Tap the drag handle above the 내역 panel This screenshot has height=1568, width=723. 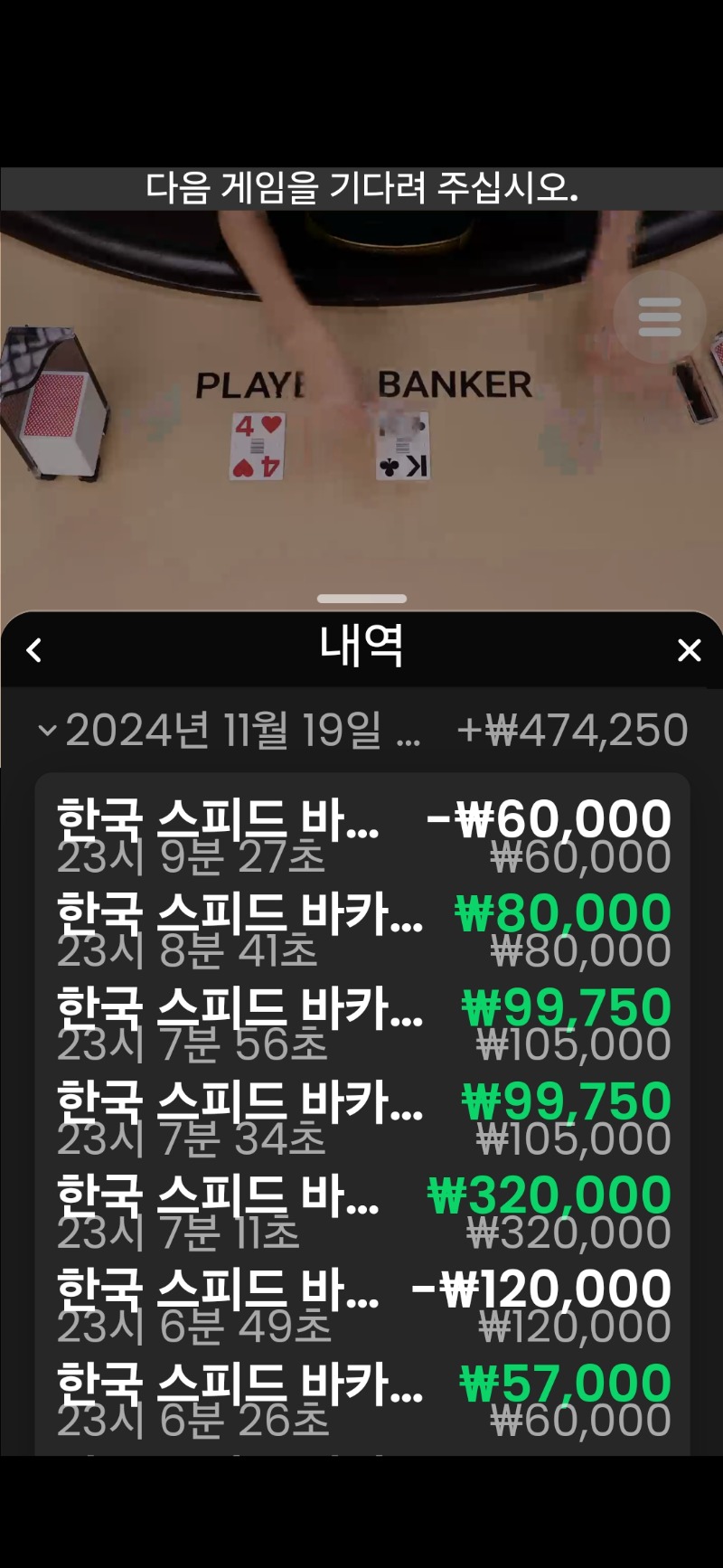click(361, 599)
